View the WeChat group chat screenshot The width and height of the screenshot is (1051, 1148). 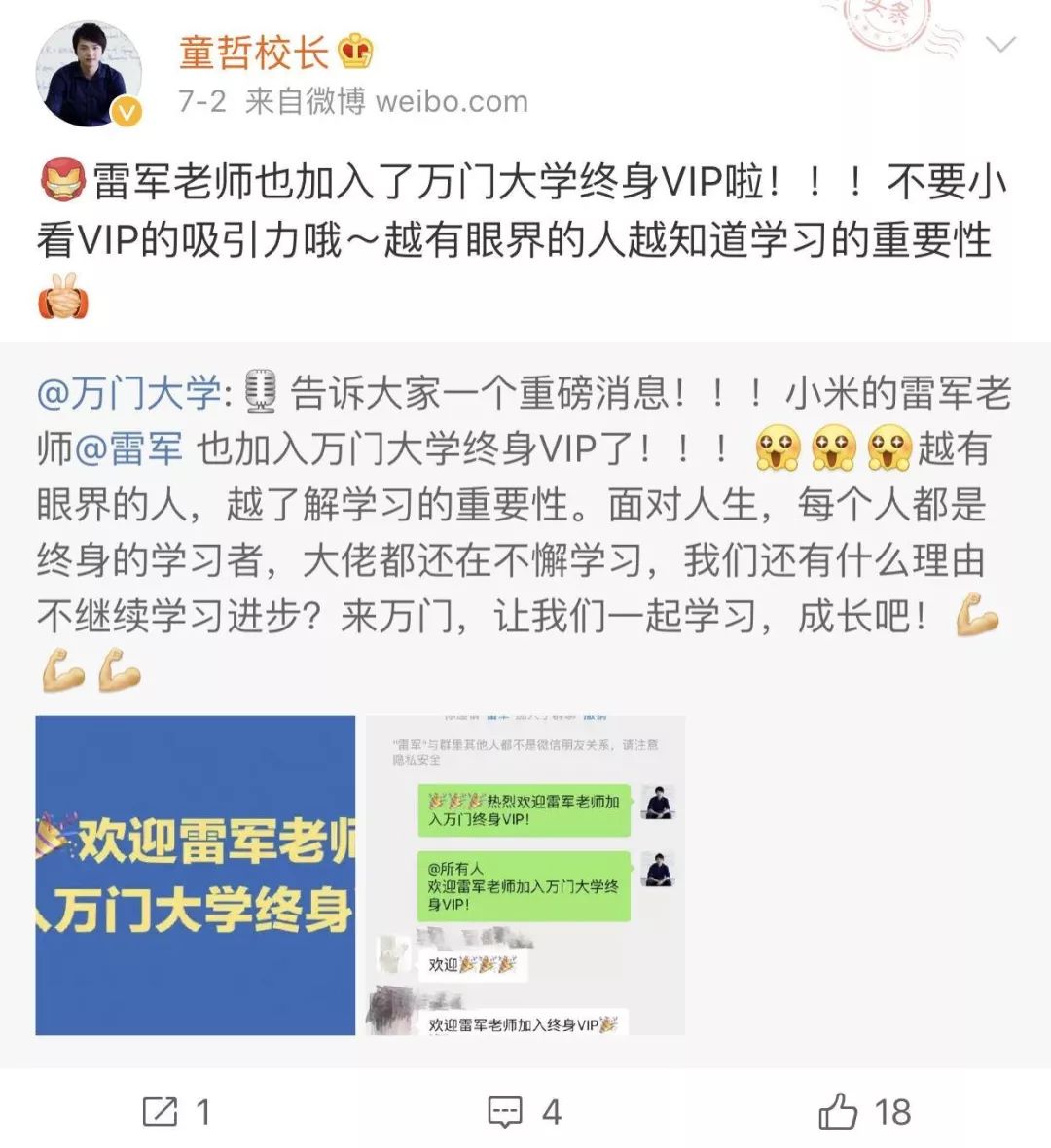[525, 876]
